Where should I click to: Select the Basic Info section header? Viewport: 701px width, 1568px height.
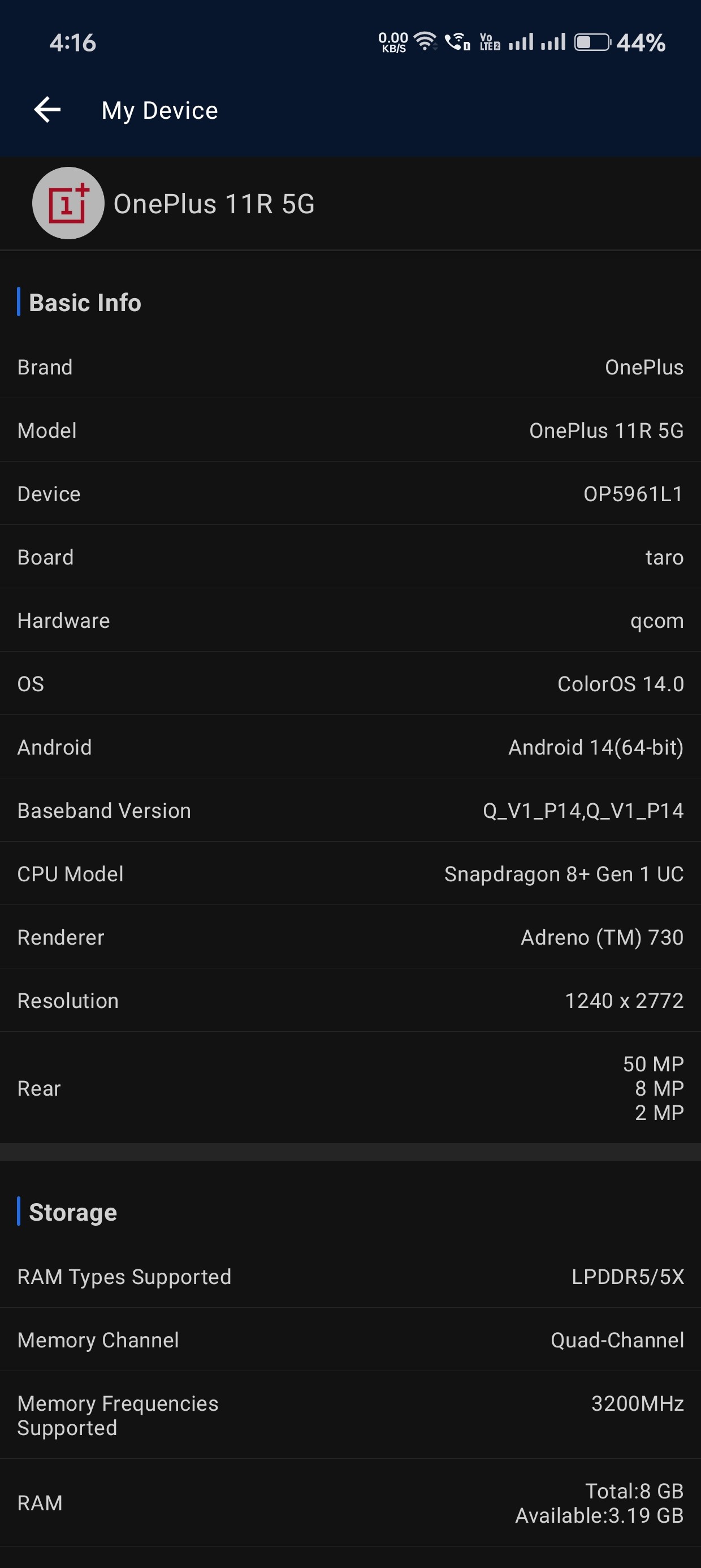tap(85, 301)
